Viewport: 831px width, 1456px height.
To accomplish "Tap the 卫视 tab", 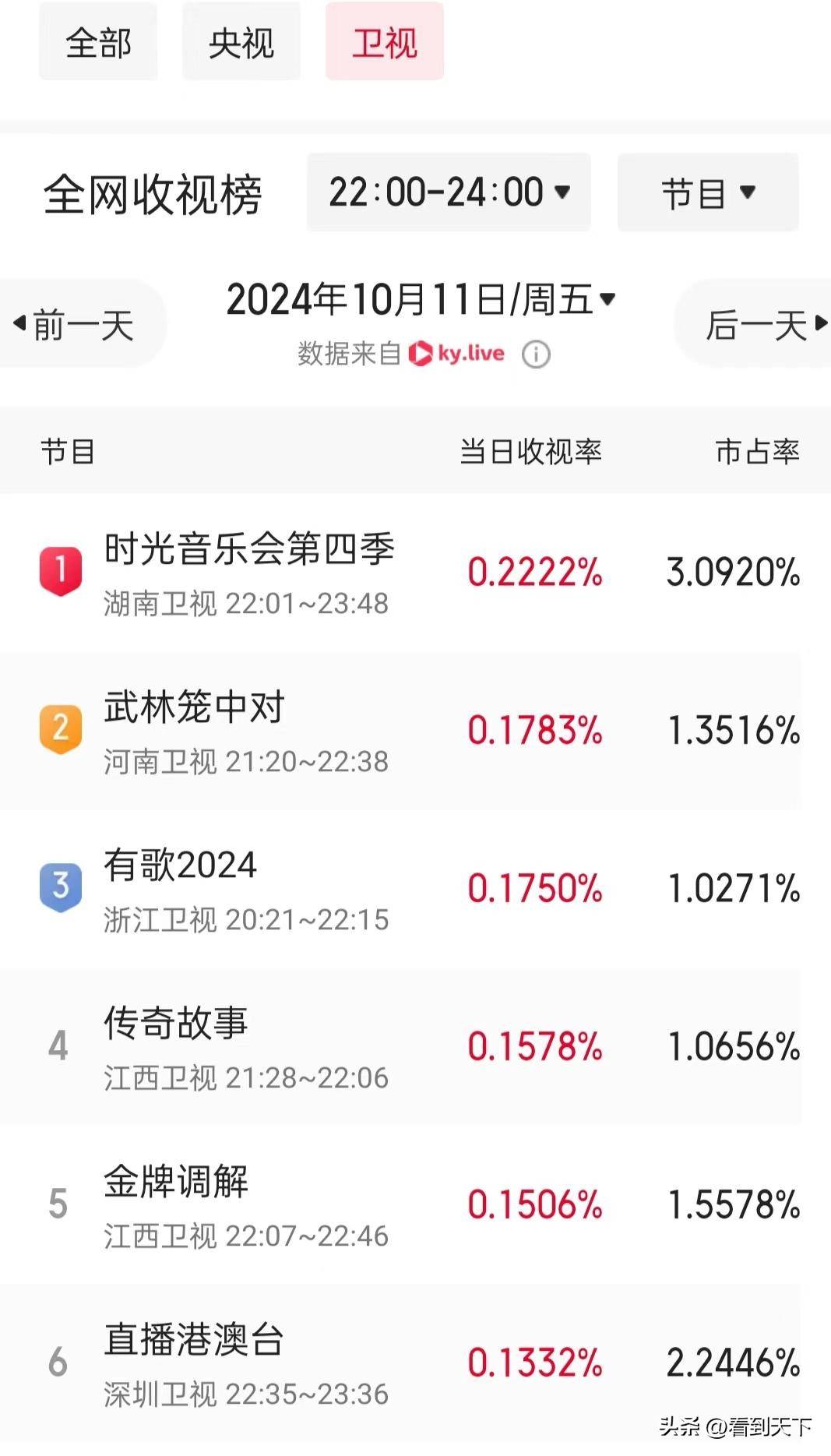I will [x=384, y=42].
